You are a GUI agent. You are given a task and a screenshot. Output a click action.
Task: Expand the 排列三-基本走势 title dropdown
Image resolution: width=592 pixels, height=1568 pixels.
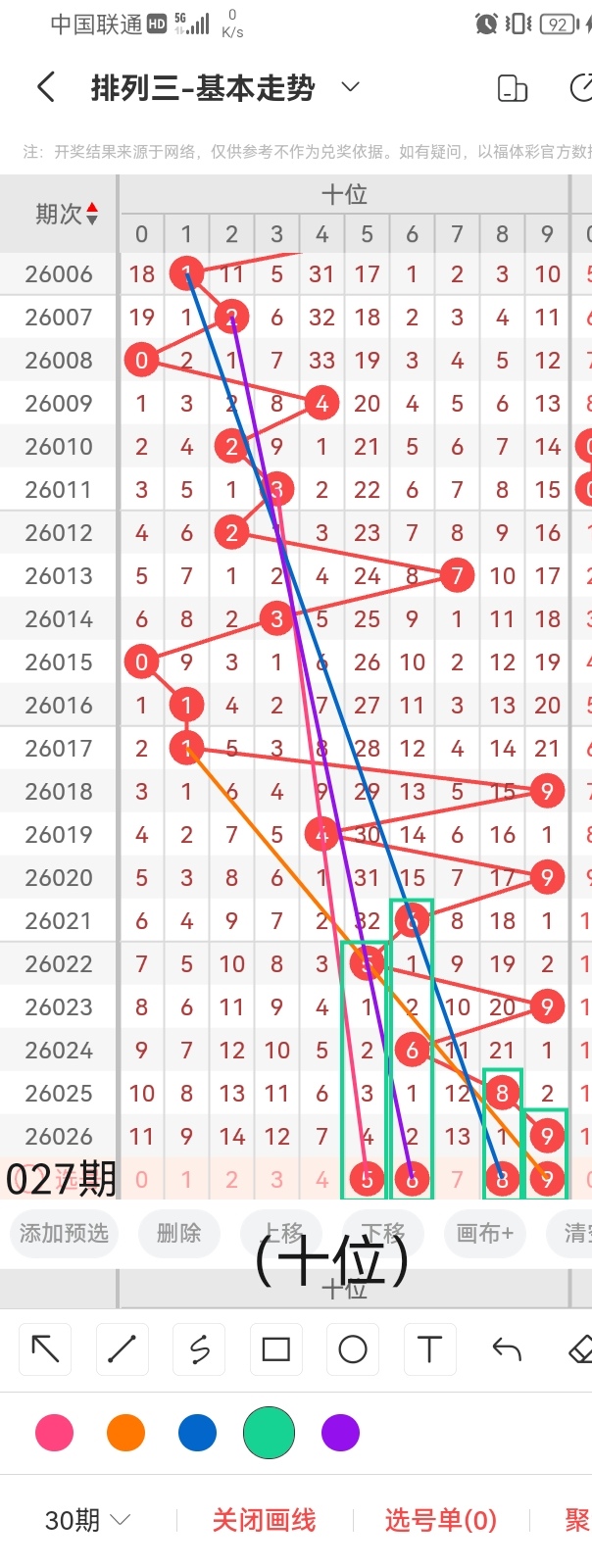click(x=350, y=88)
